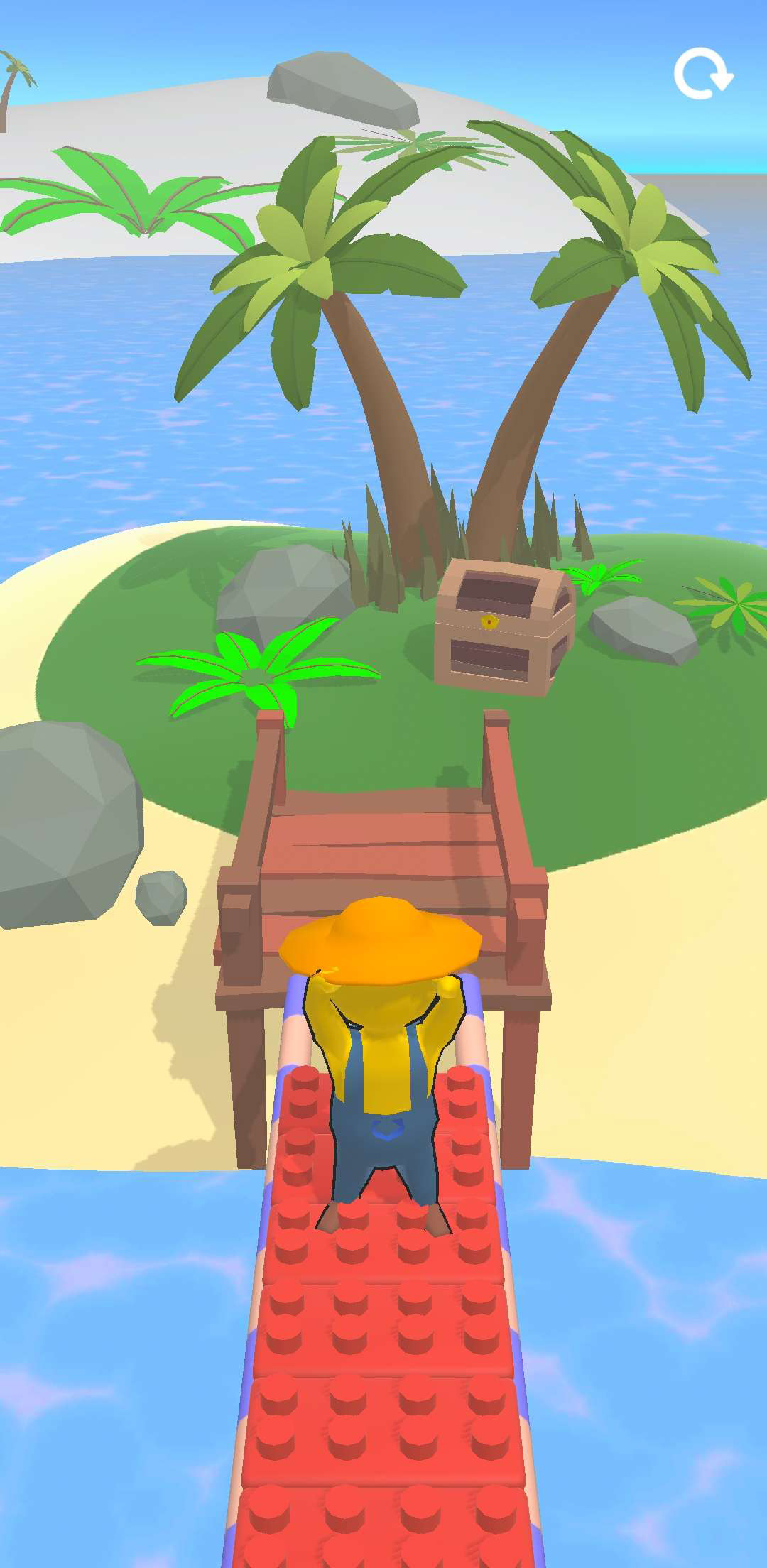Tap the restart level icon
767x1568 pixels.
pyautogui.click(x=702, y=74)
